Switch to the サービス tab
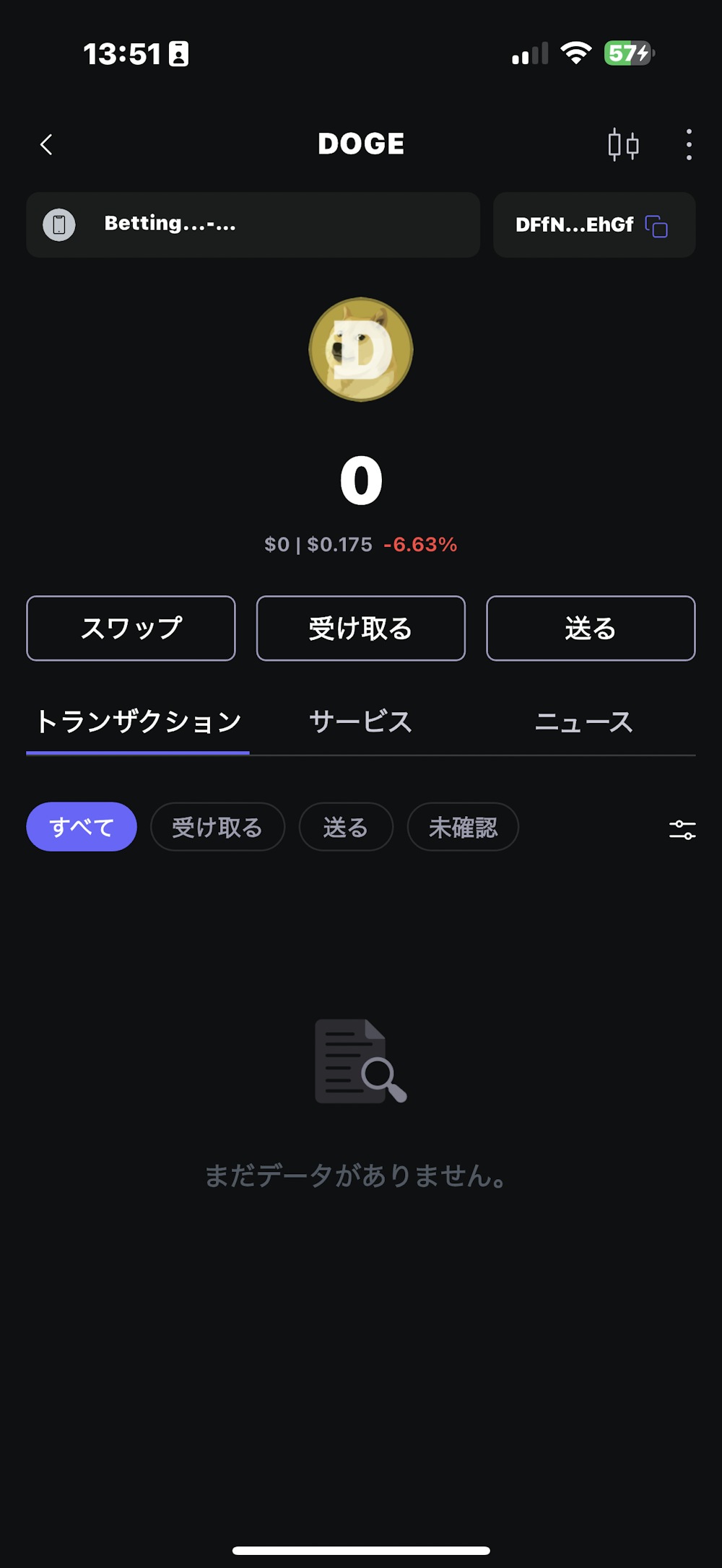Viewport: 722px width, 1568px height. [360, 721]
